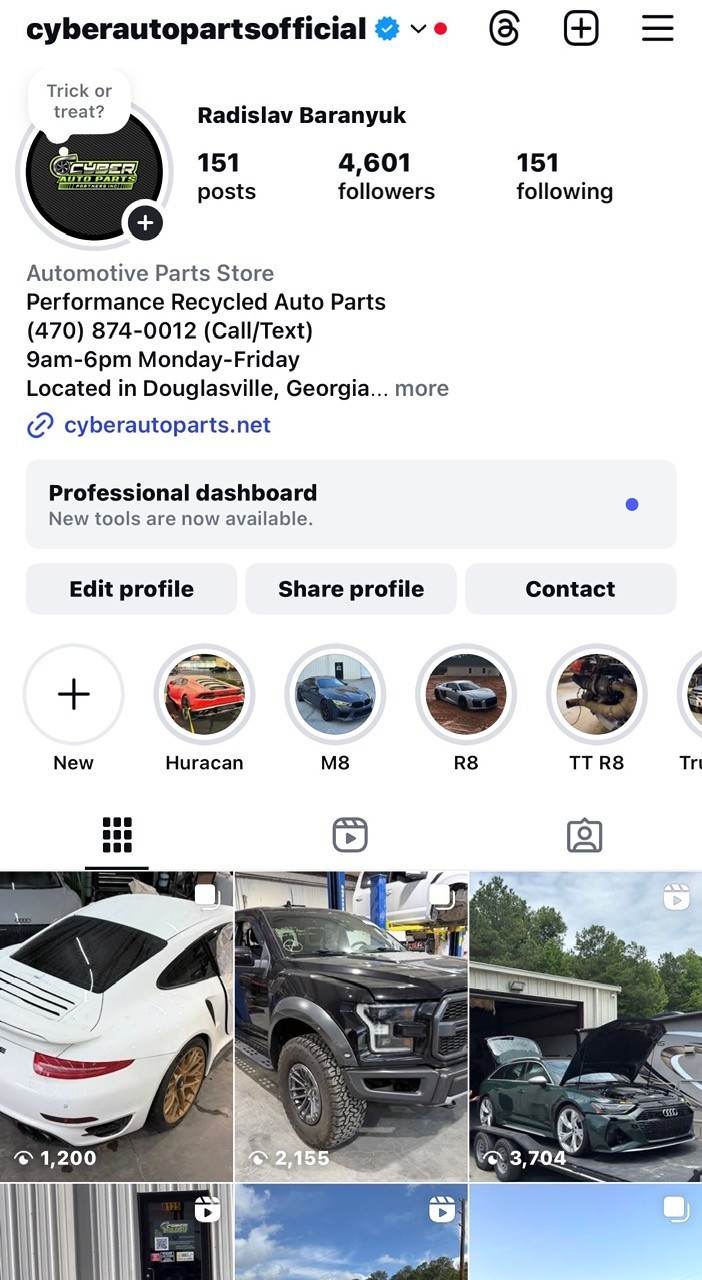702x1280 pixels.
Task: Create a new post with plus icon
Action: 581,29
